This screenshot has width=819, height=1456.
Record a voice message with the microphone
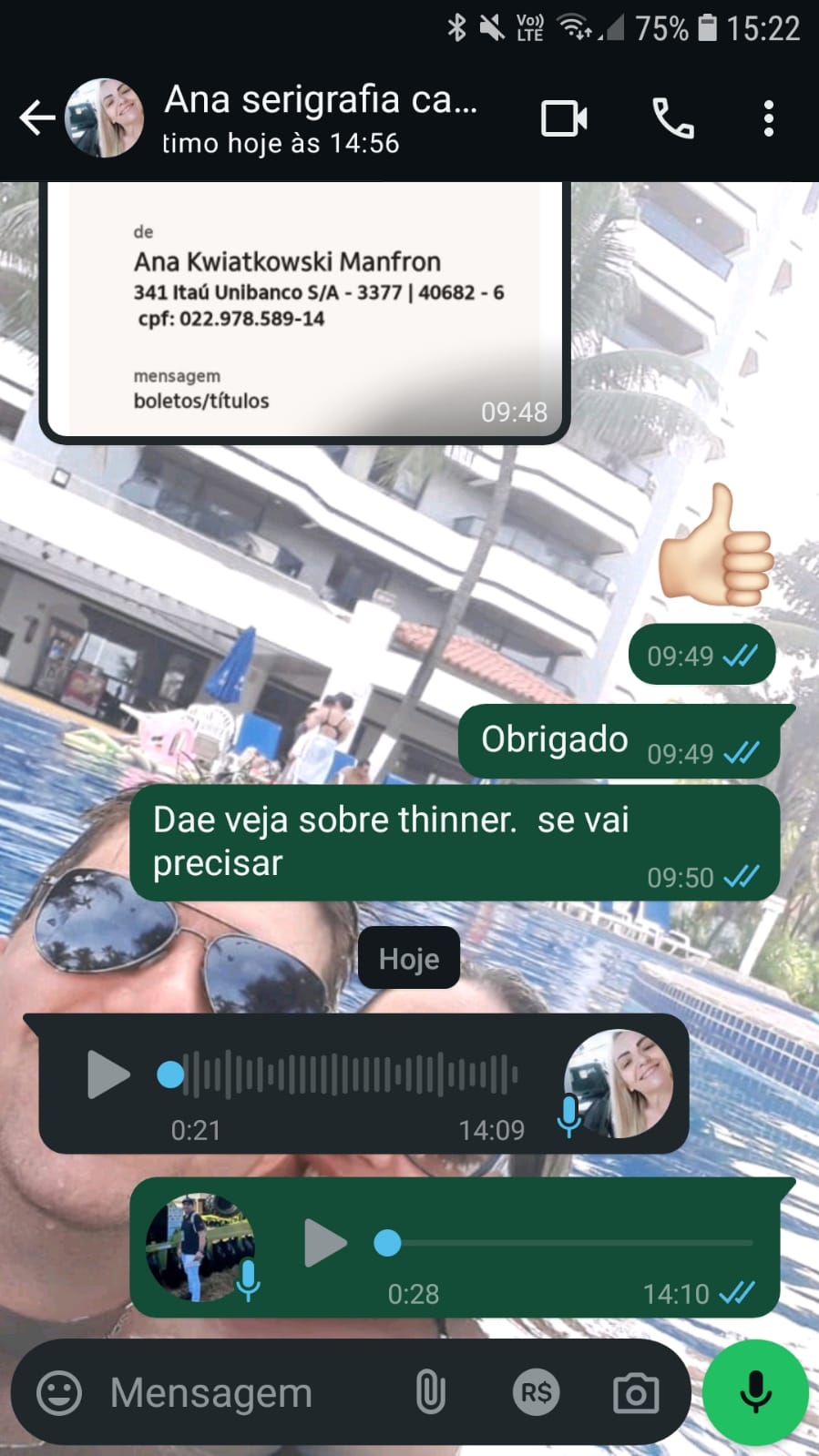tap(755, 1392)
